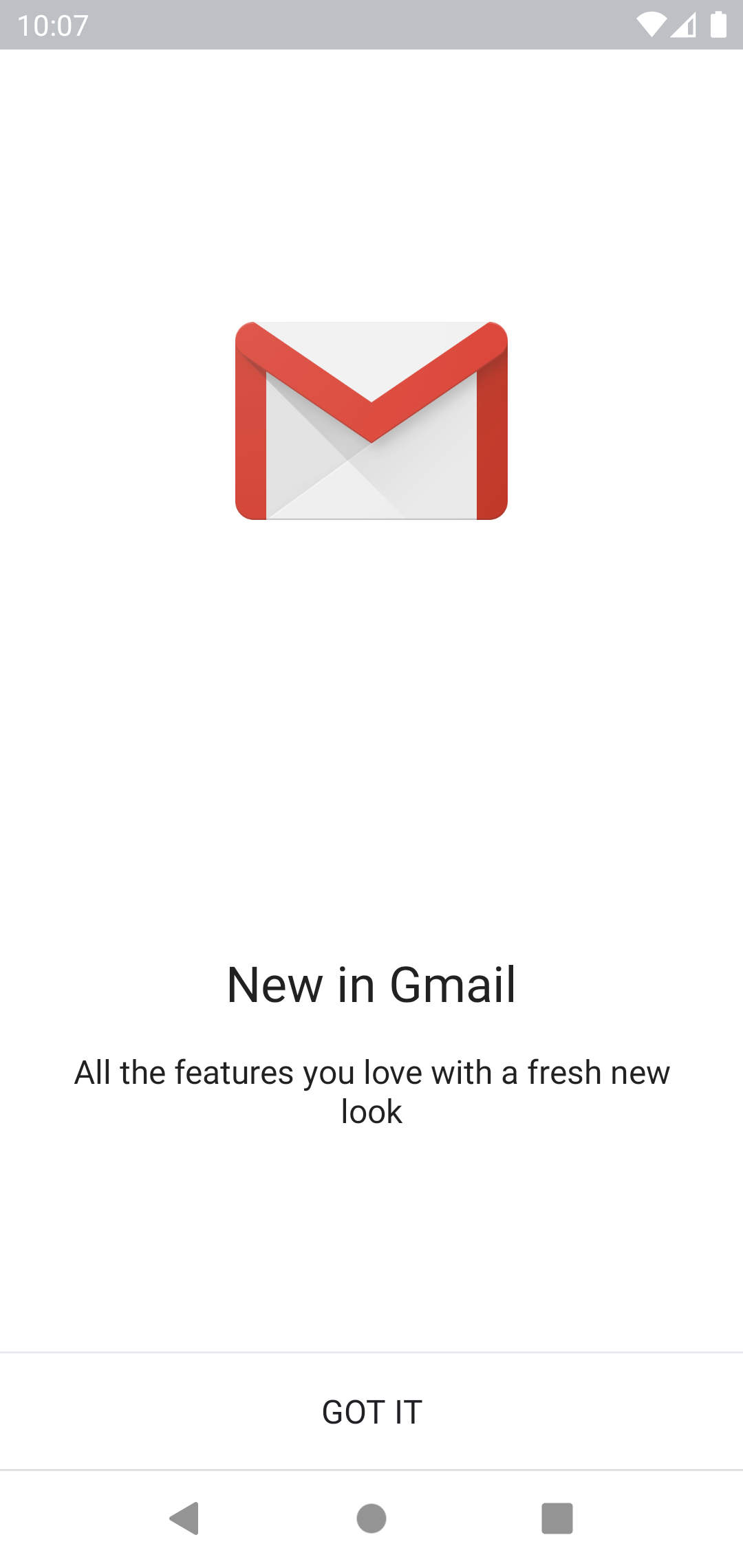Tap the GOT IT button
Viewport: 743px width, 1568px height.
(x=371, y=1412)
